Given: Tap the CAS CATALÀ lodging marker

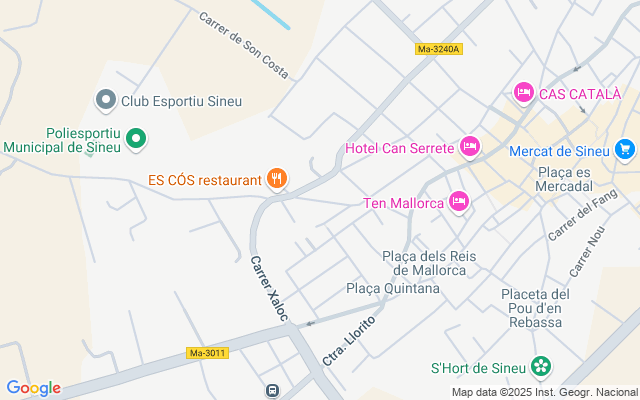Looking at the screenshot, I should point(523,93).
